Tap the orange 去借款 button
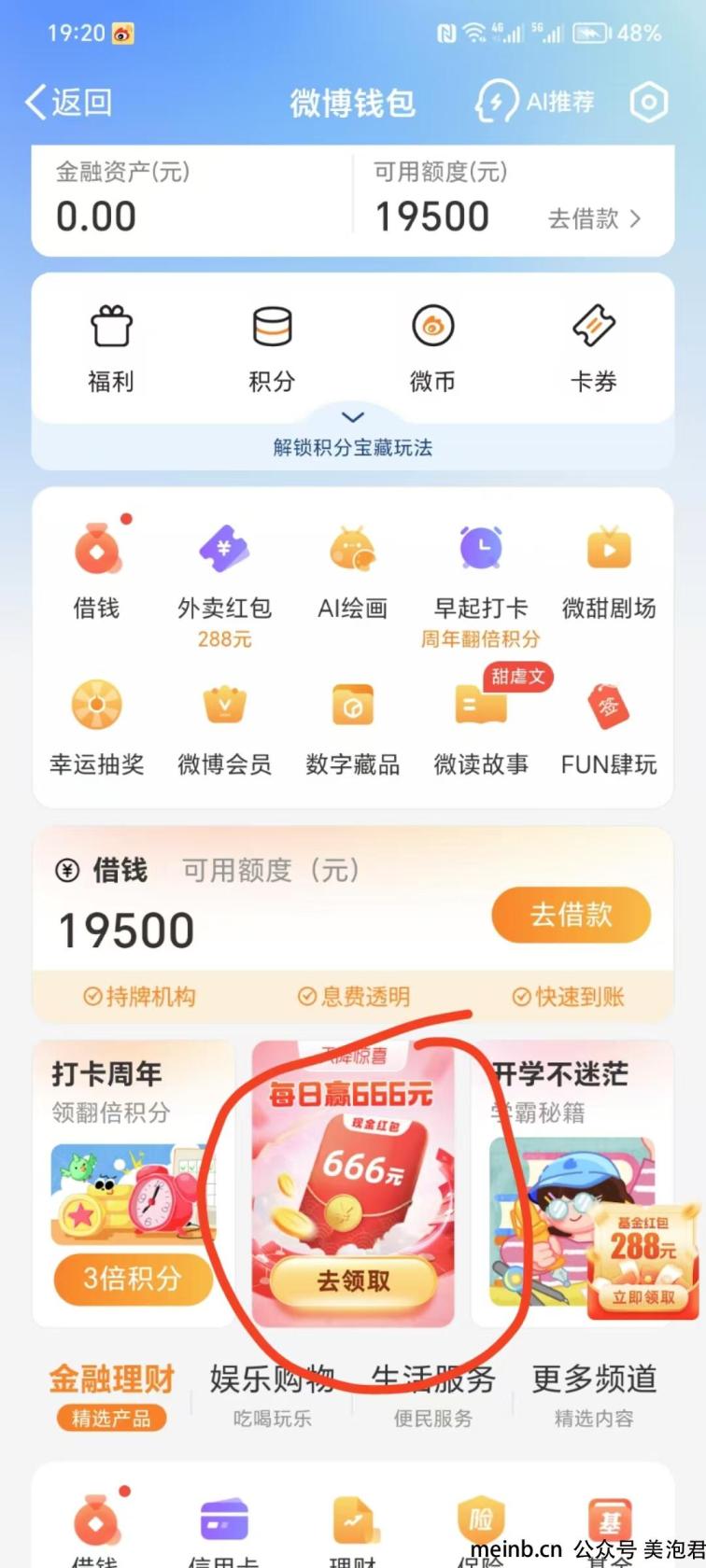 point(570,915)
